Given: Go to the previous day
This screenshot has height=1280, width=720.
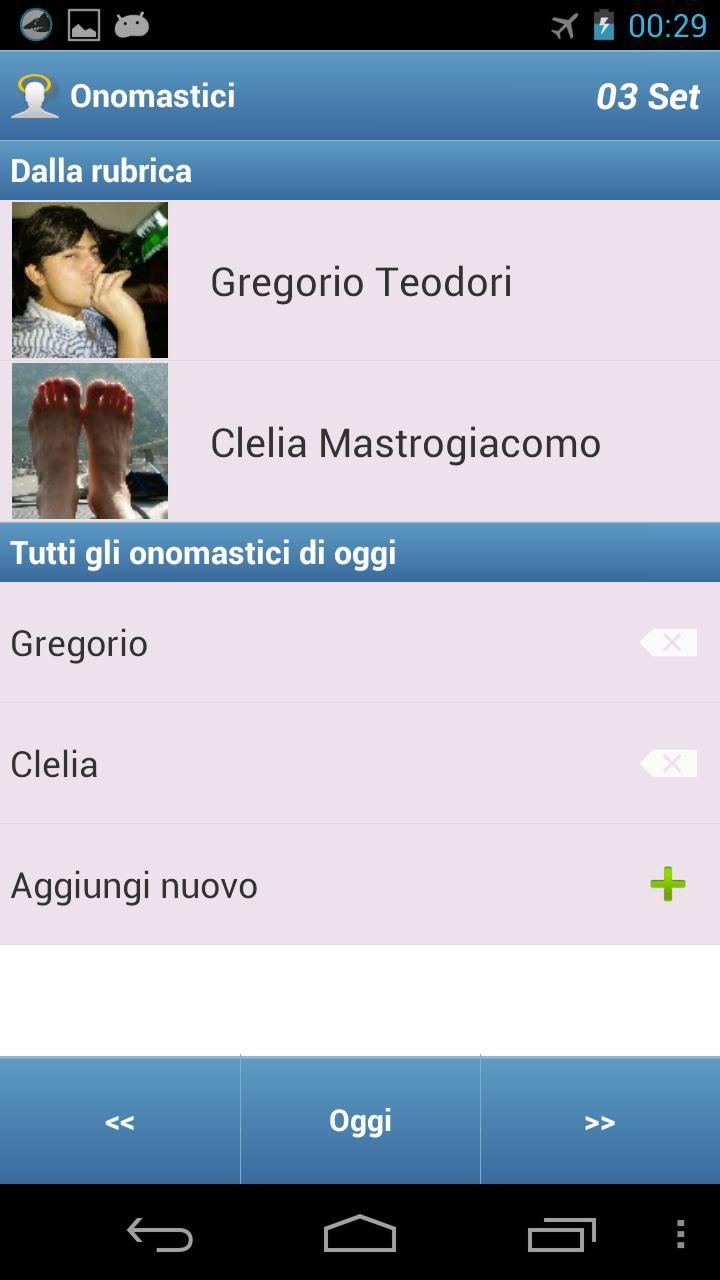Looking at the screenshot, I should [120, 1121].
